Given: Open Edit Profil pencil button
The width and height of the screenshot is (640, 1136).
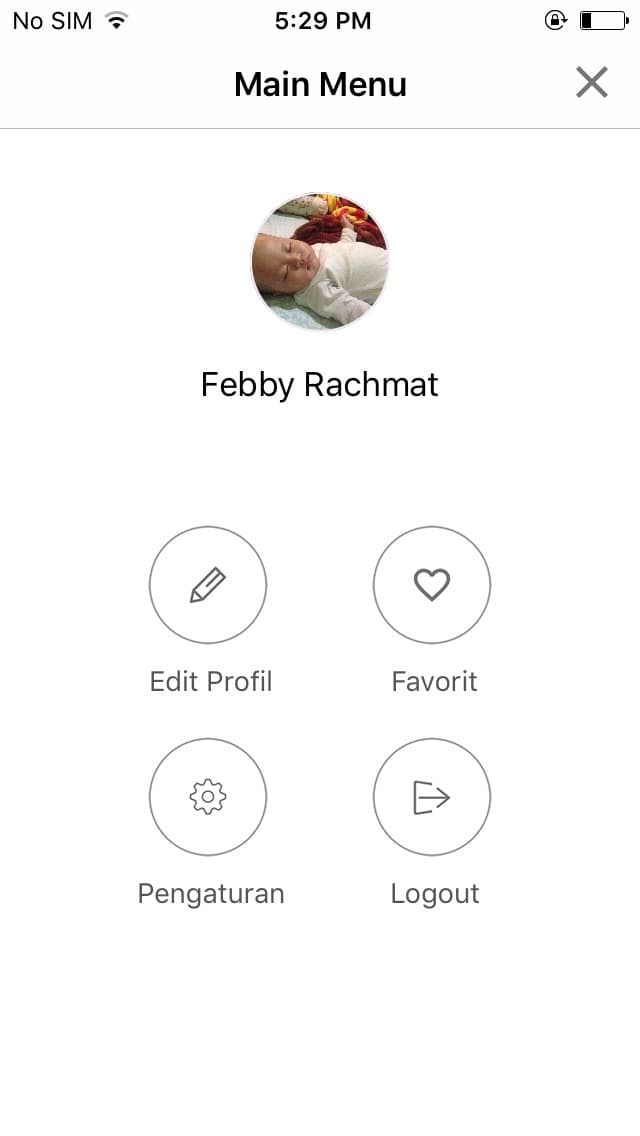Looking at the screenshot, I should 208,585.
